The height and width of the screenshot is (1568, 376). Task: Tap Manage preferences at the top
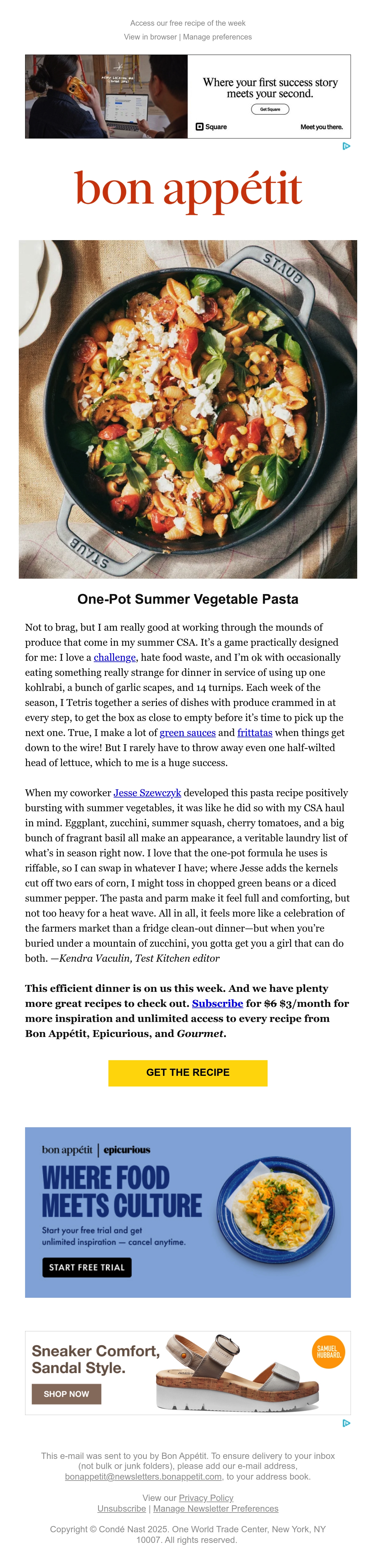tap(217, 37)
